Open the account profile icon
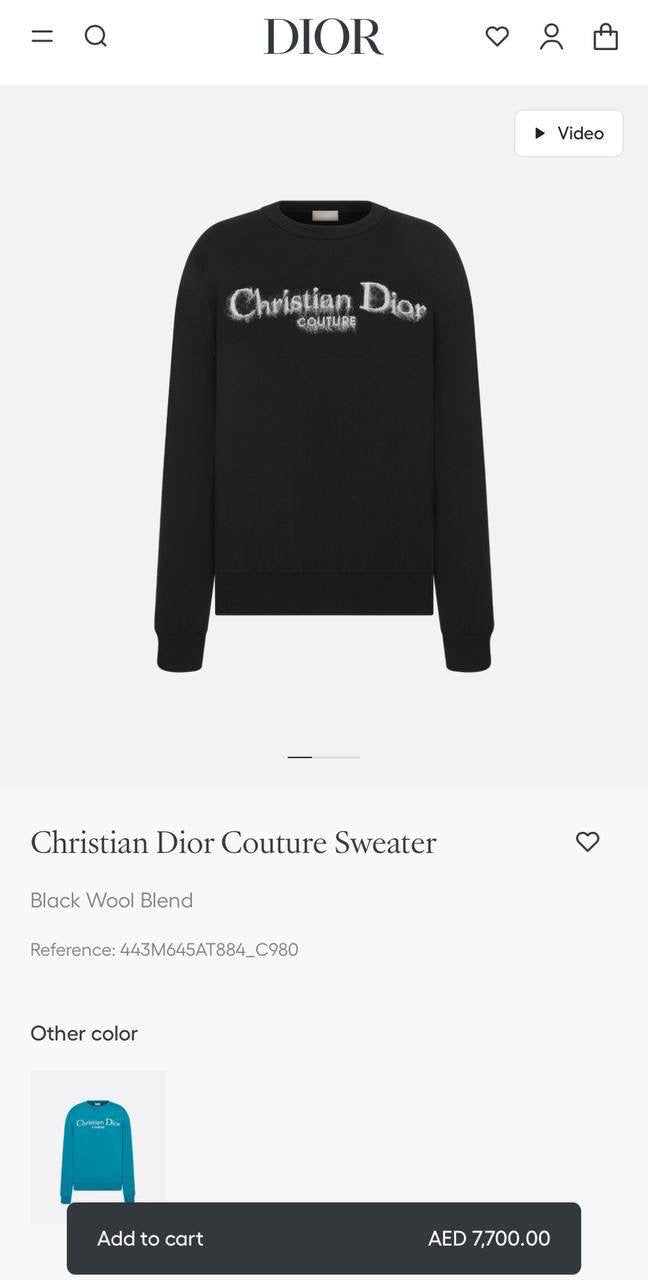Viewport: 648px width, 1280px height. click(551, 37)
